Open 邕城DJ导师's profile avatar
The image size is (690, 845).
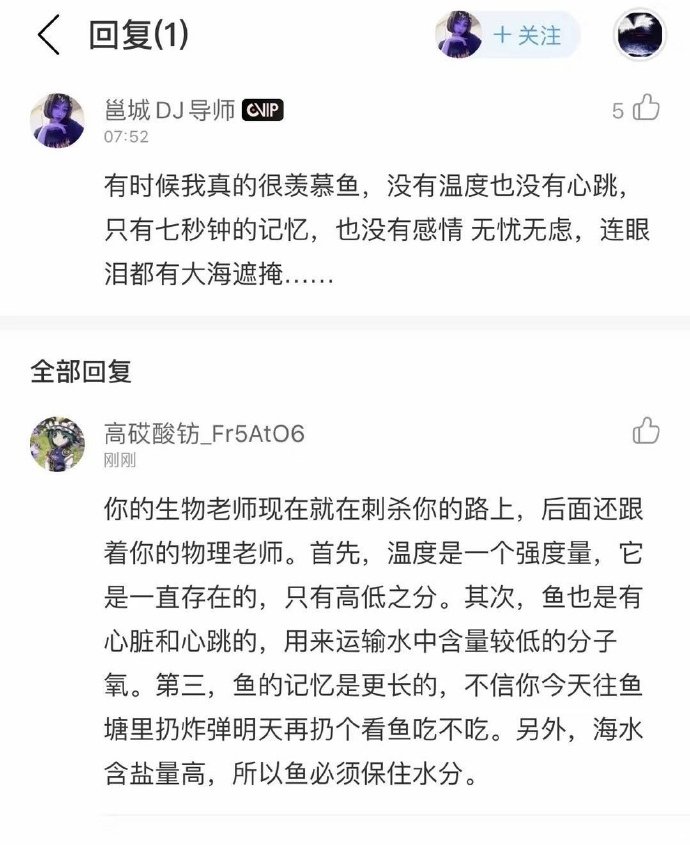pos(57,120)
